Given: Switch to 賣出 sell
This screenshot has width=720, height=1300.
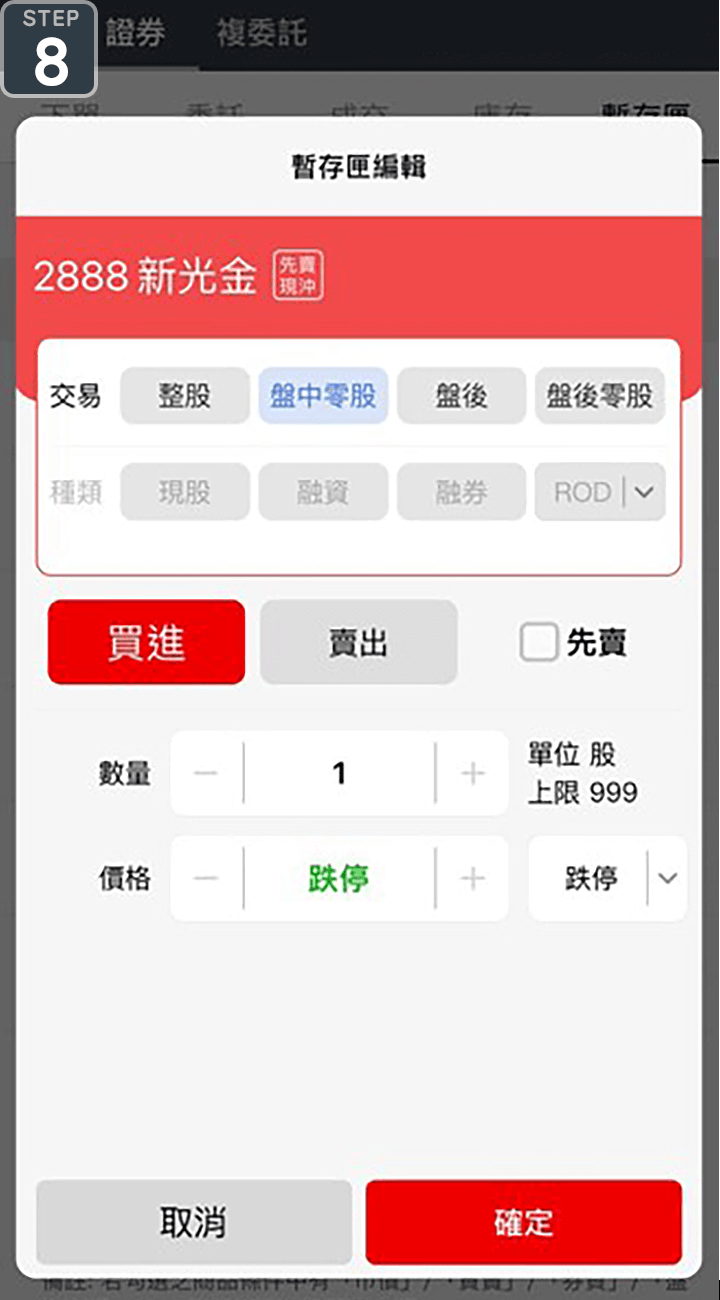Looking at the screenshot, I should point(358,642).
